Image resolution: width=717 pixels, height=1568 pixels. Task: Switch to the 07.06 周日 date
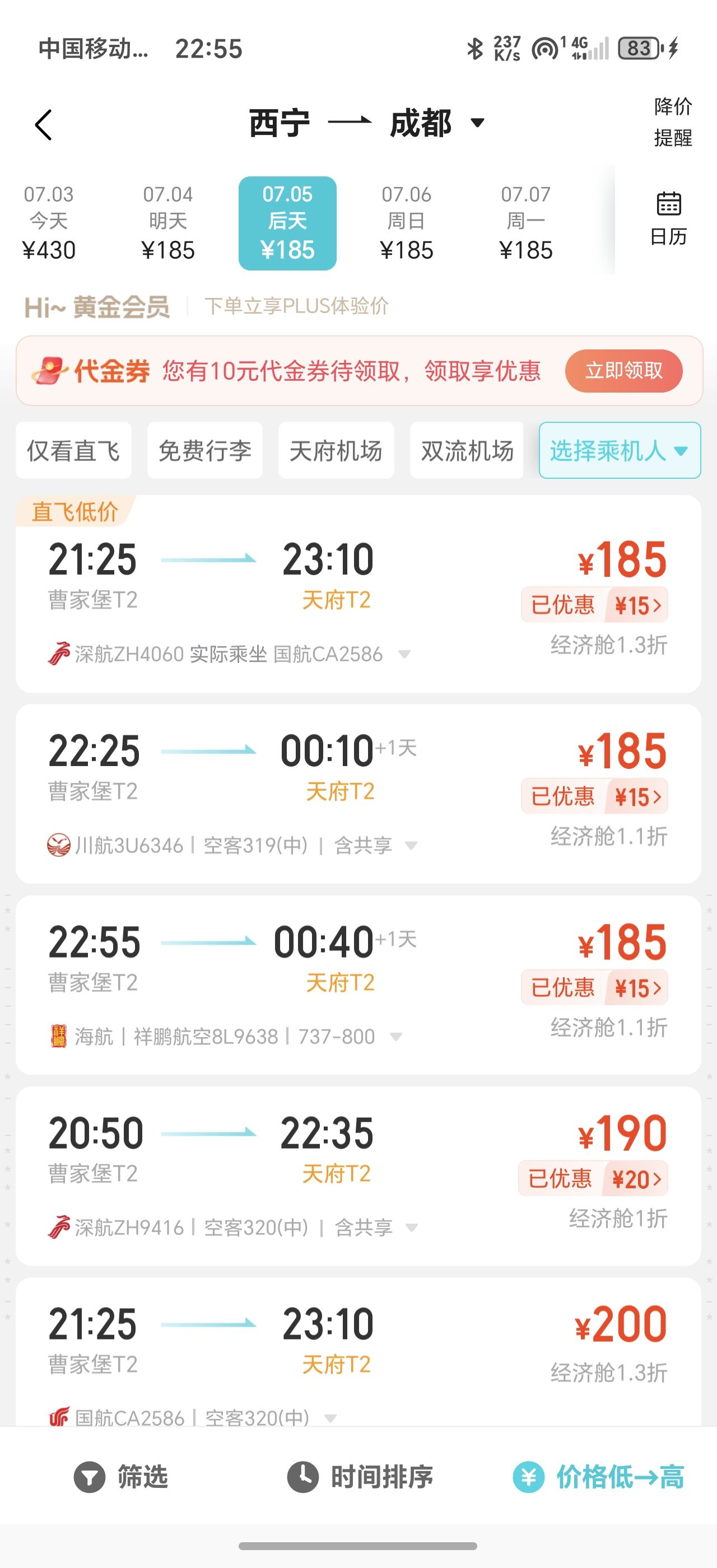[x=407, y=223]
